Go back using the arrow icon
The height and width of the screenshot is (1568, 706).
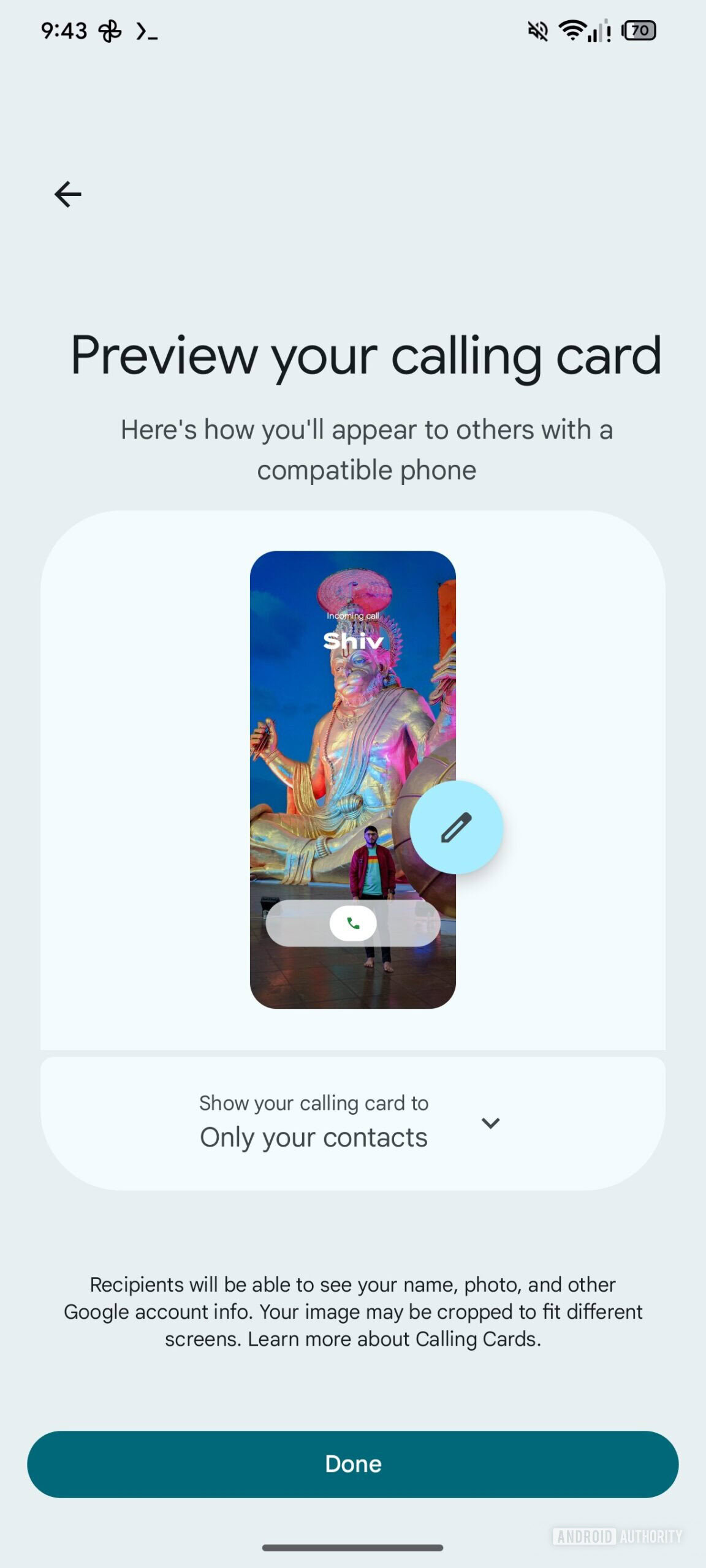(x=67, y=195)
